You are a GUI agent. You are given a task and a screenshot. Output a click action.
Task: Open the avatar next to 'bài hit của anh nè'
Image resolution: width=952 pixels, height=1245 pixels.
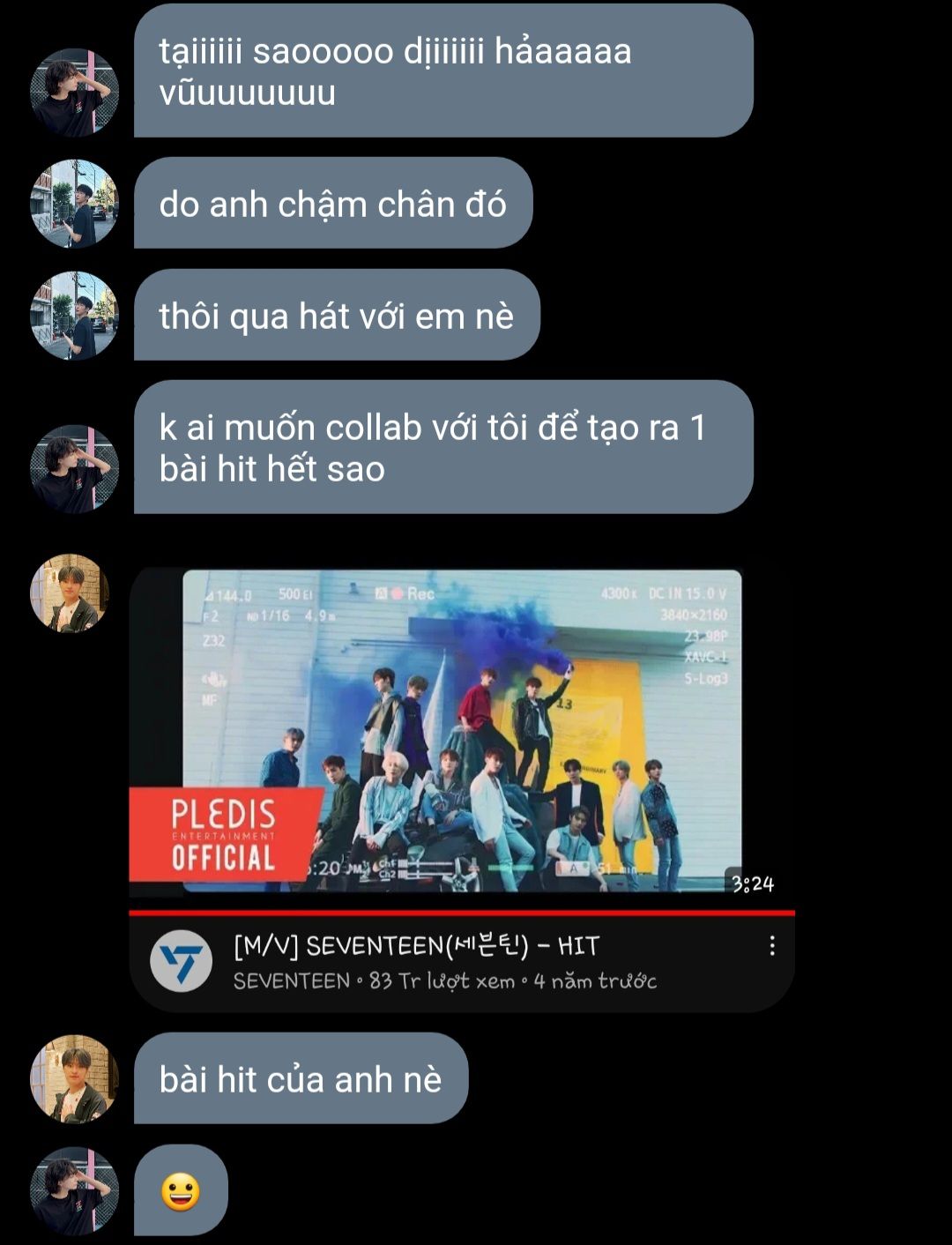[x=74, y=1078]
